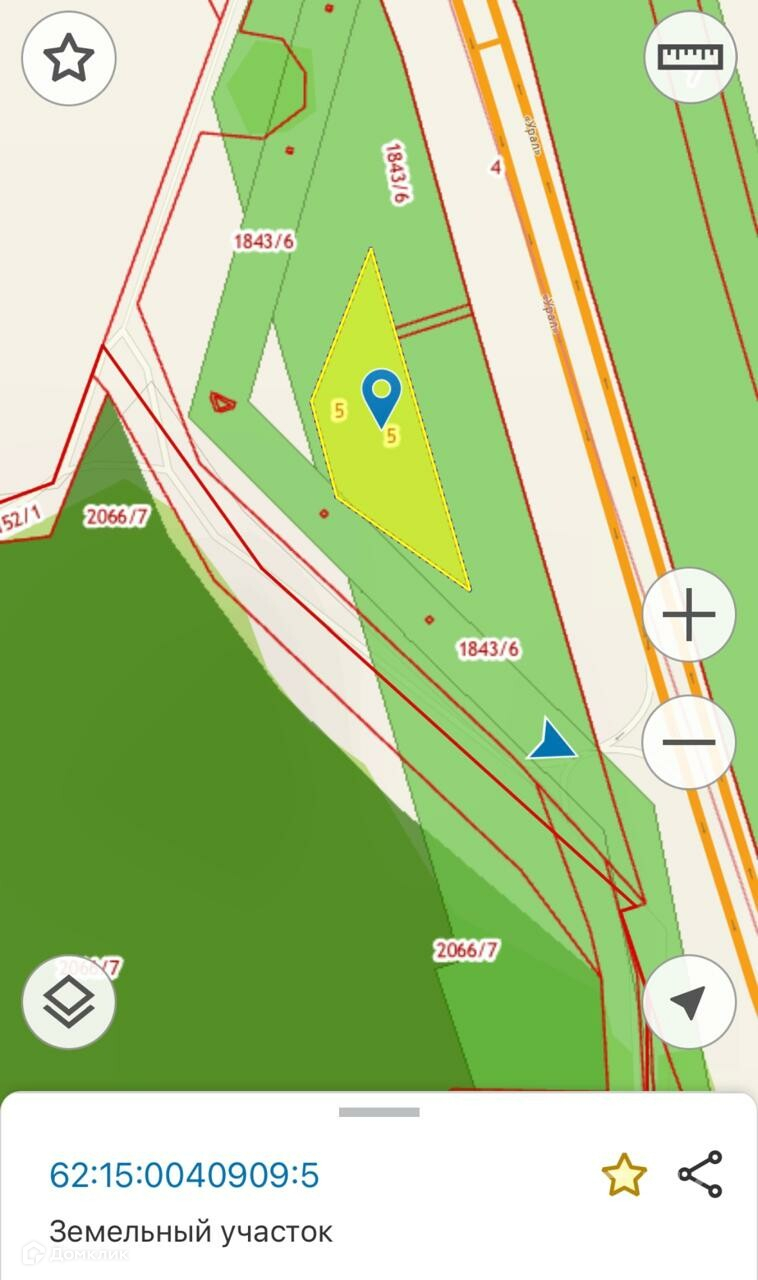Zoom in with the plus button
Viewport: 758px width, 1280px height.
click(x=689, y=615)
